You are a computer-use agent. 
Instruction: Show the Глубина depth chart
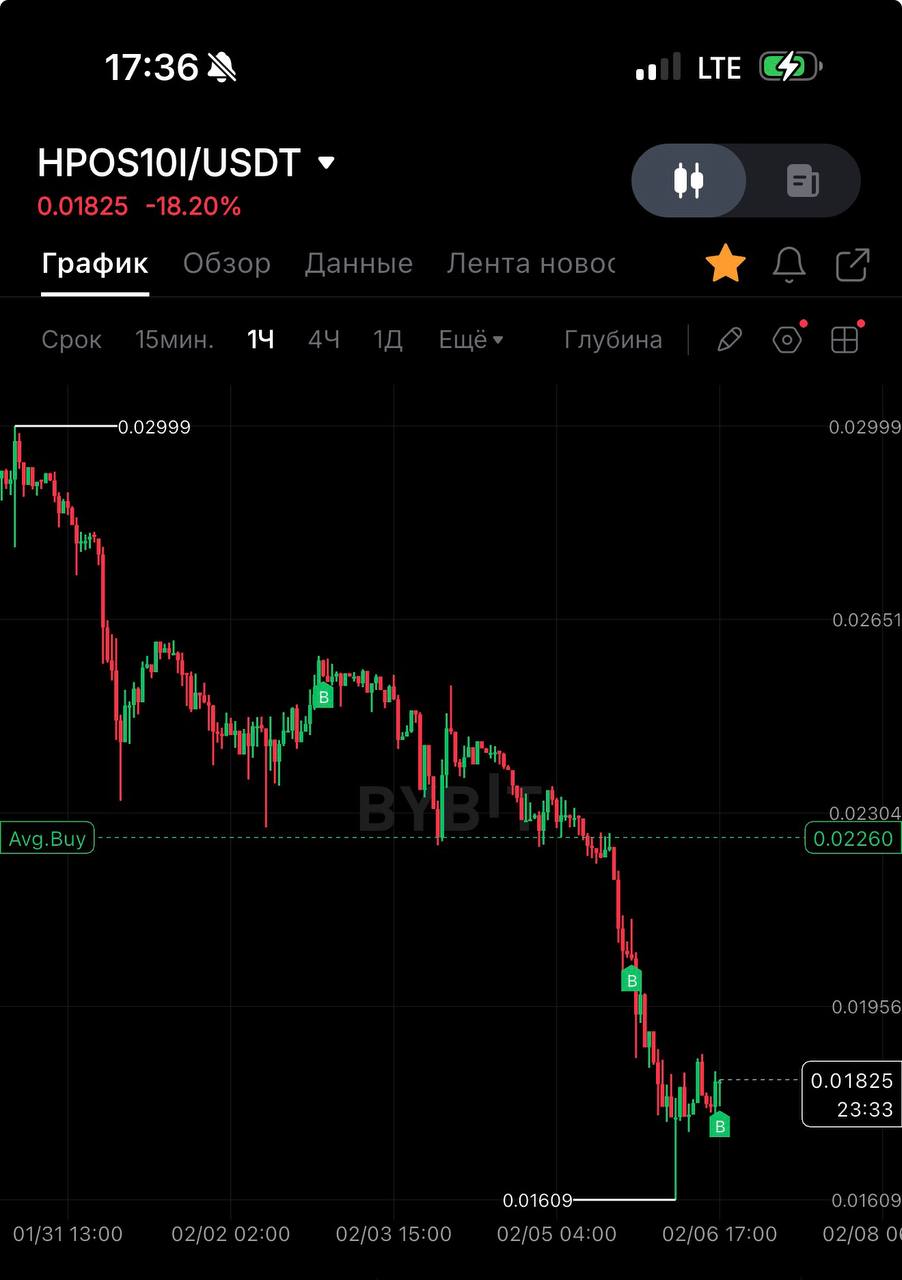point(613,340)
